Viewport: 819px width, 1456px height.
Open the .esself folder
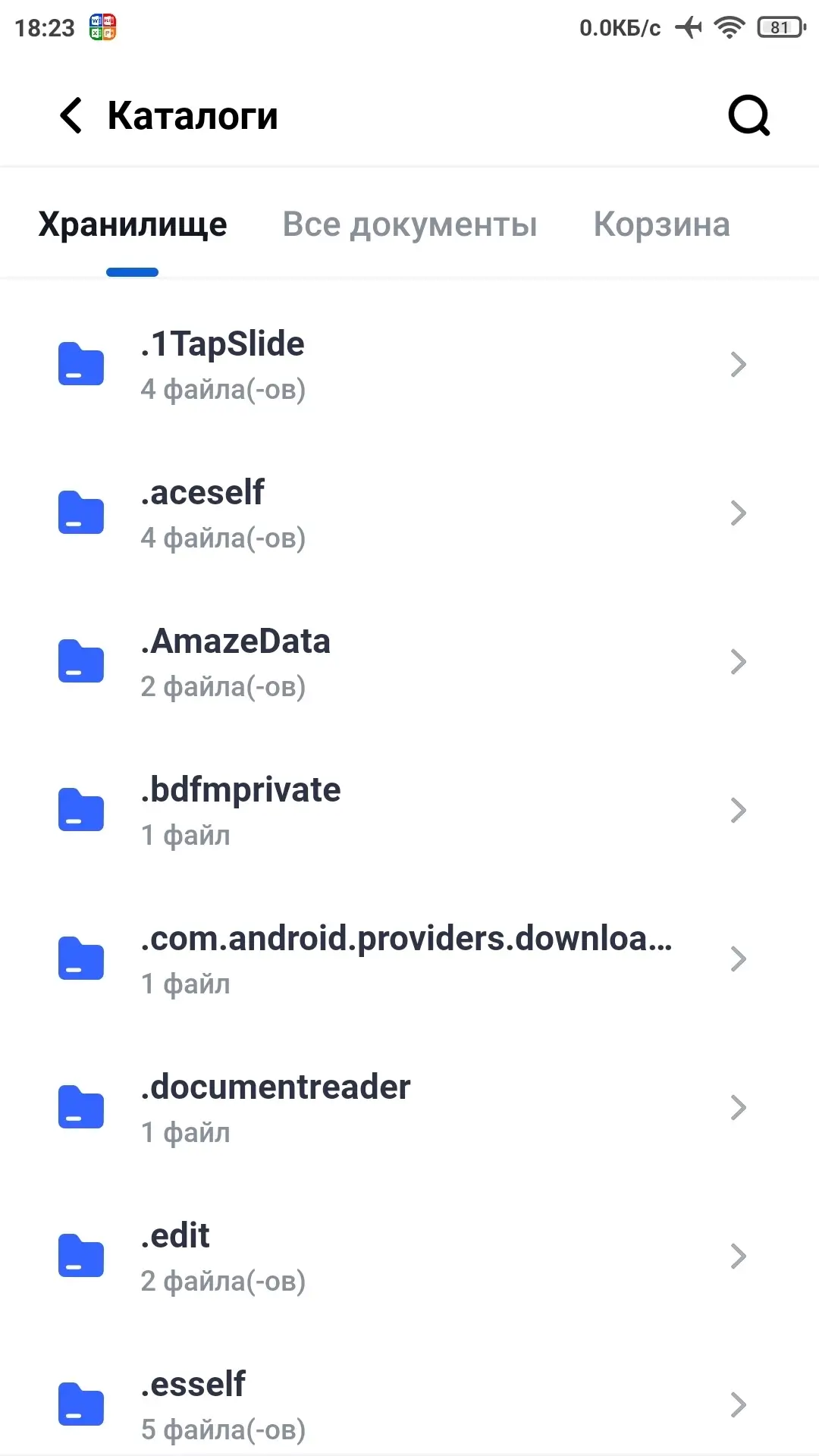pos(402,1404)
